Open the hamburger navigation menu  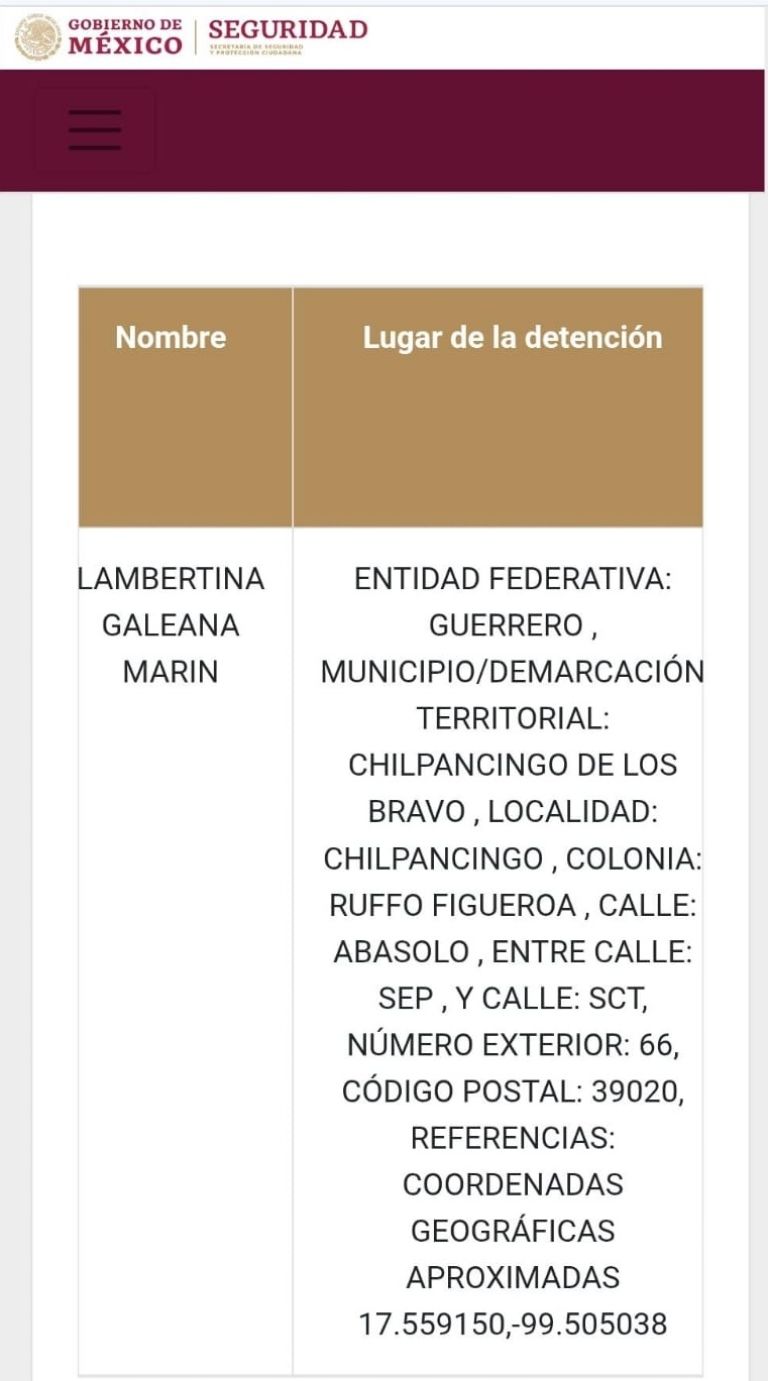tap(95, 131)
